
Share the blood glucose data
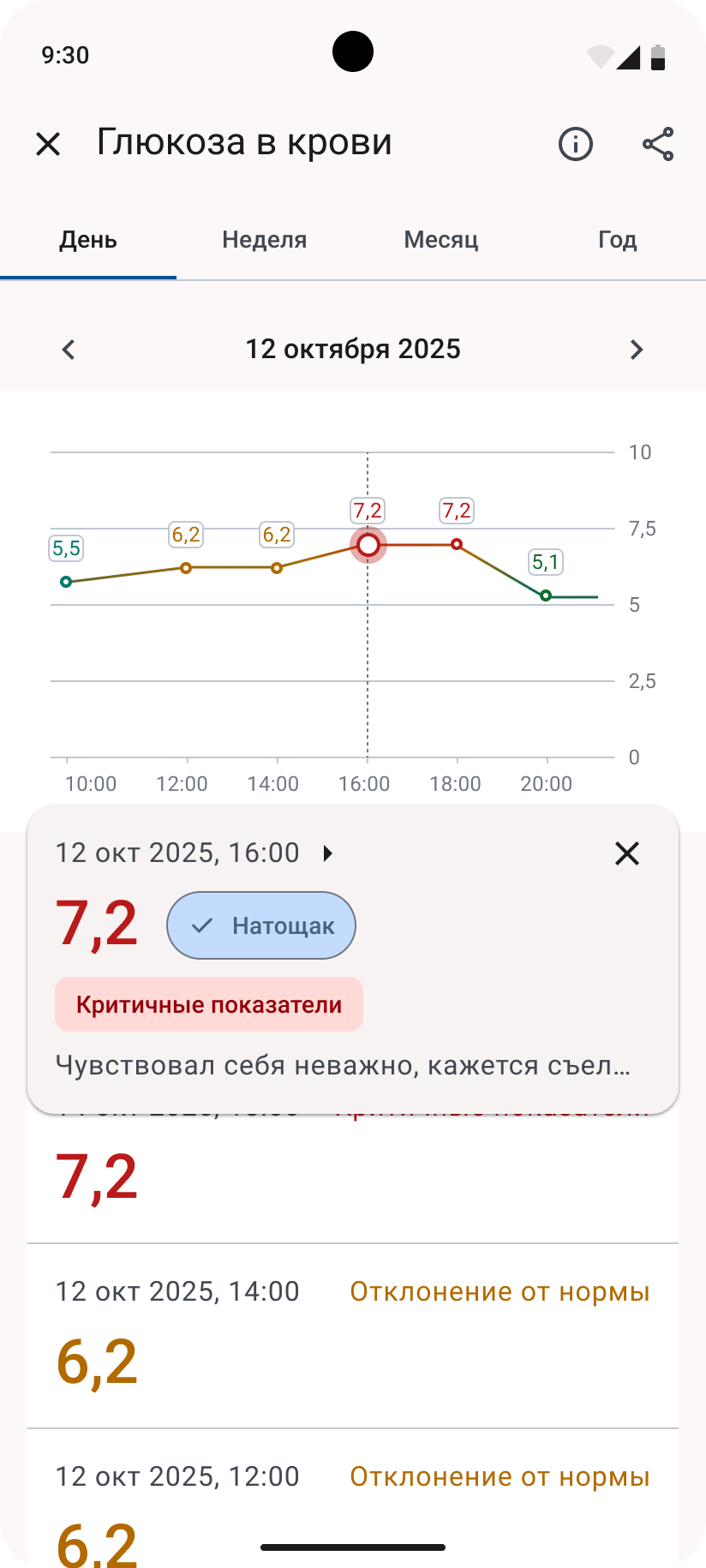coord(658,144)
